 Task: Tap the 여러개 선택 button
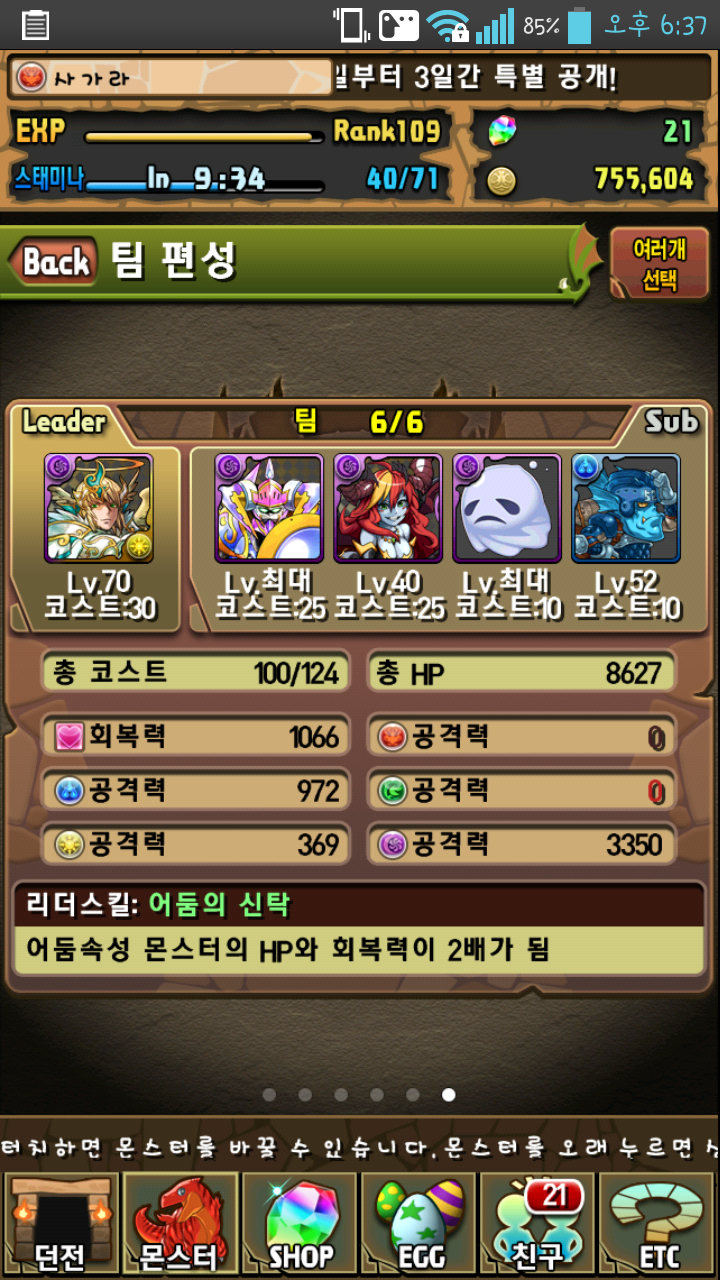point(659,264)
